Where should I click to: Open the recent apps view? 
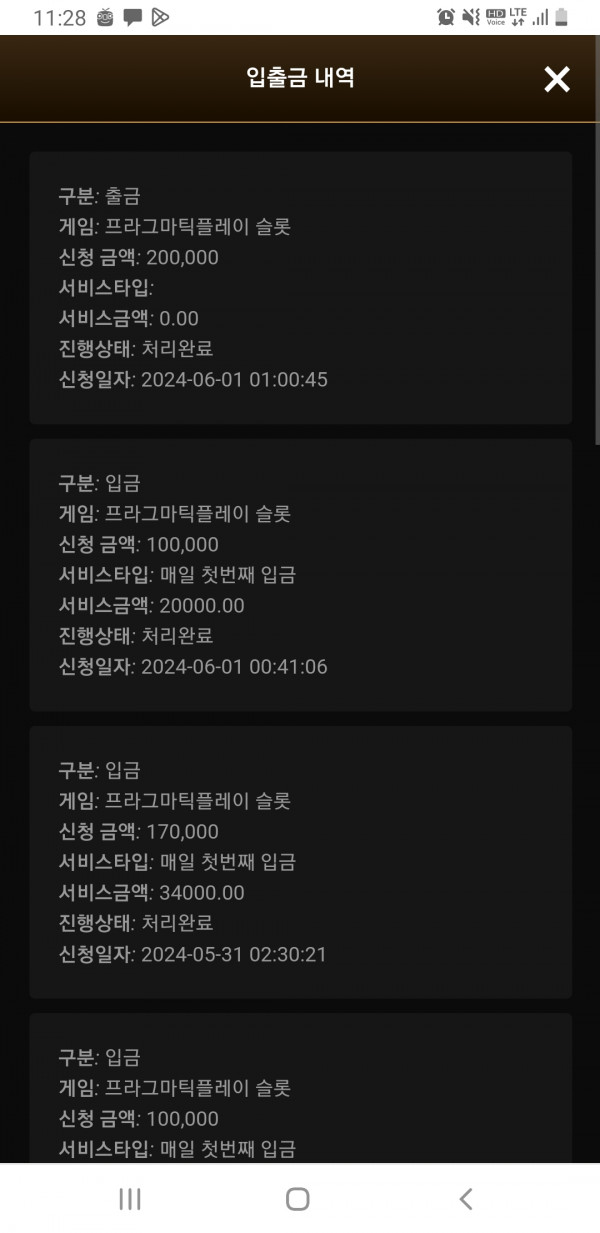pos(130,1198)
